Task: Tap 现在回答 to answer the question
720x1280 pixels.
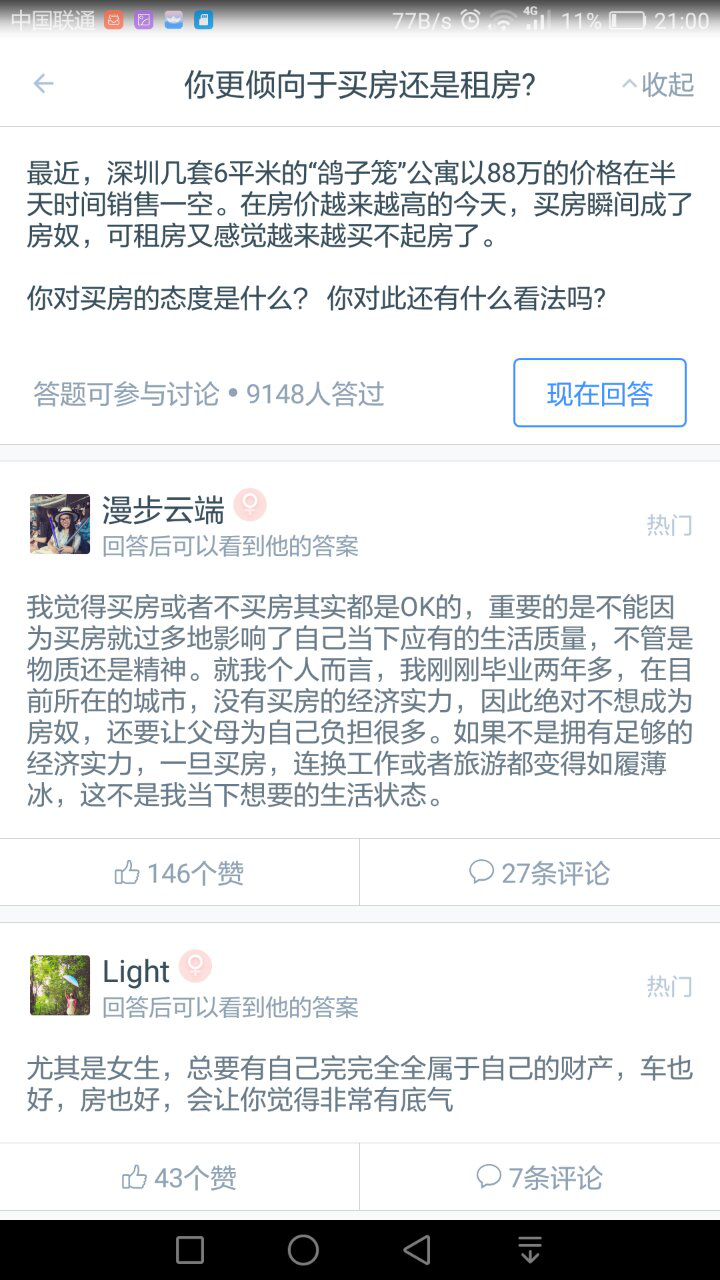Action: tap(599, 393)
